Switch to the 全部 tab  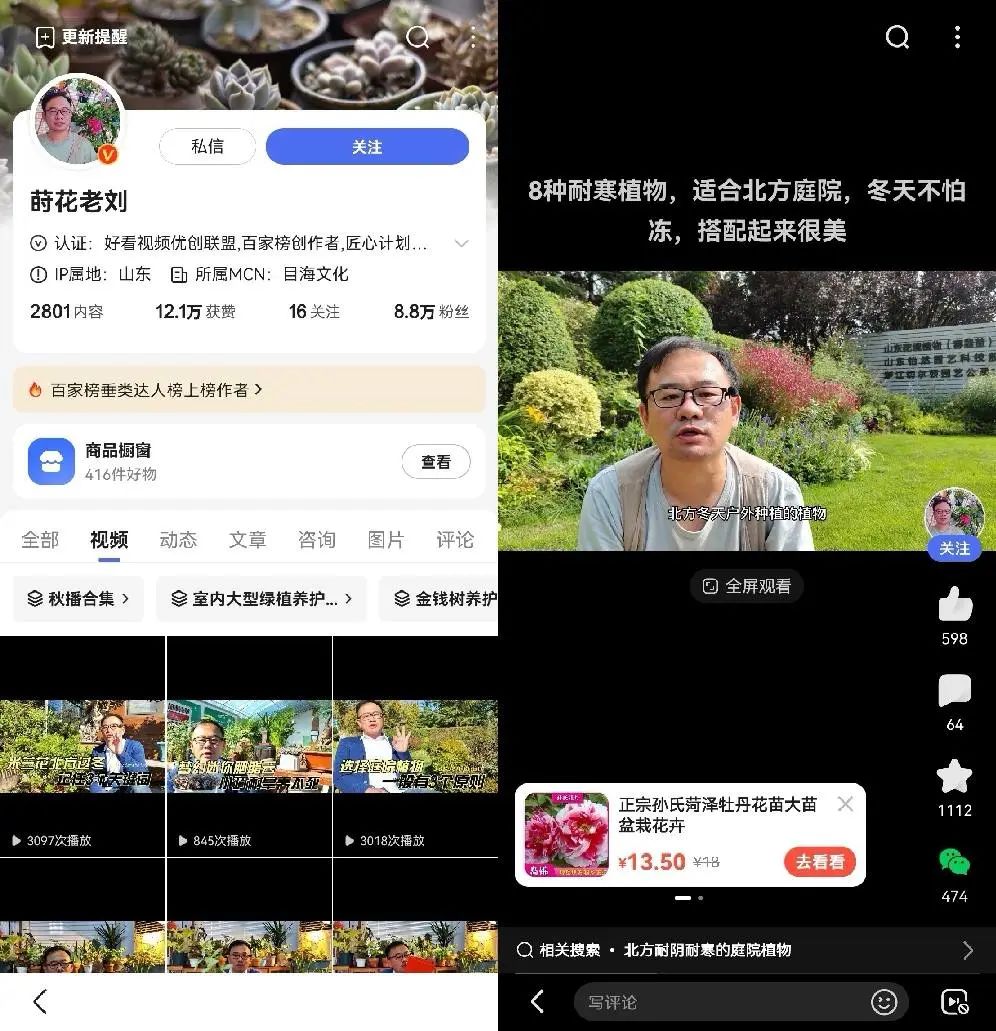(x=40, y=540)
